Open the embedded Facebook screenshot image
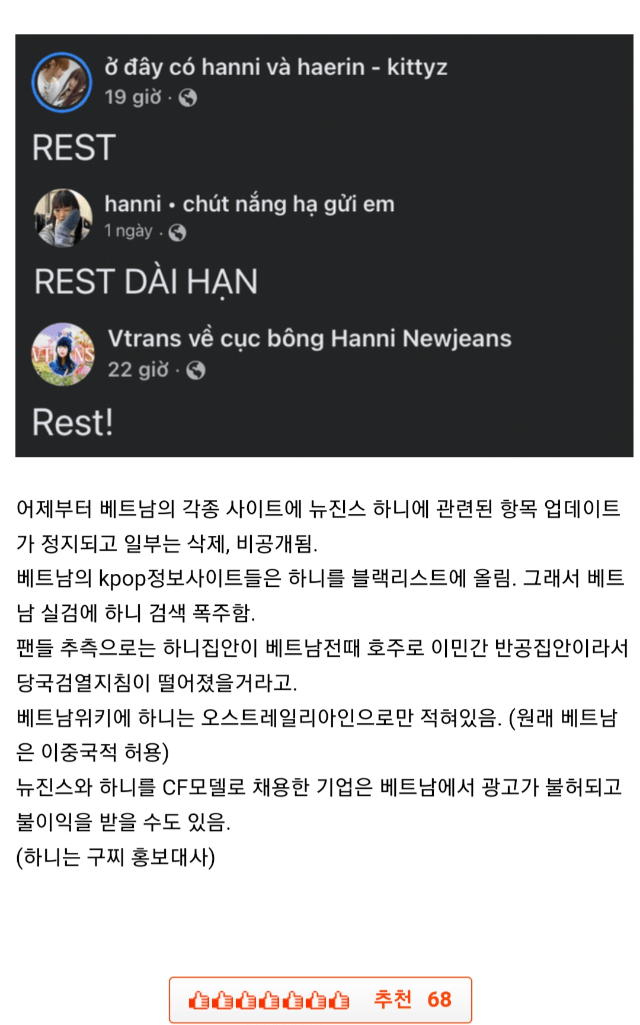 pyautogui.click(x=324, y=245)
